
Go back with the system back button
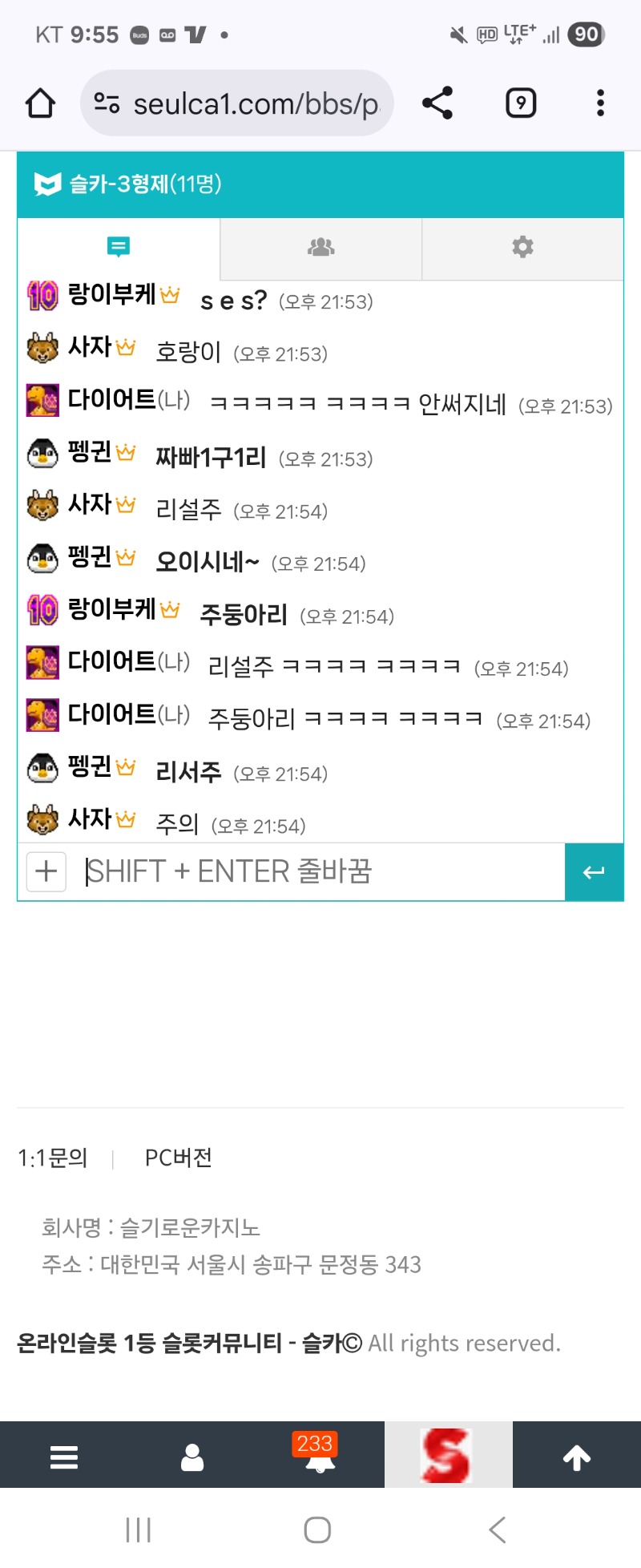[498, 1530]
